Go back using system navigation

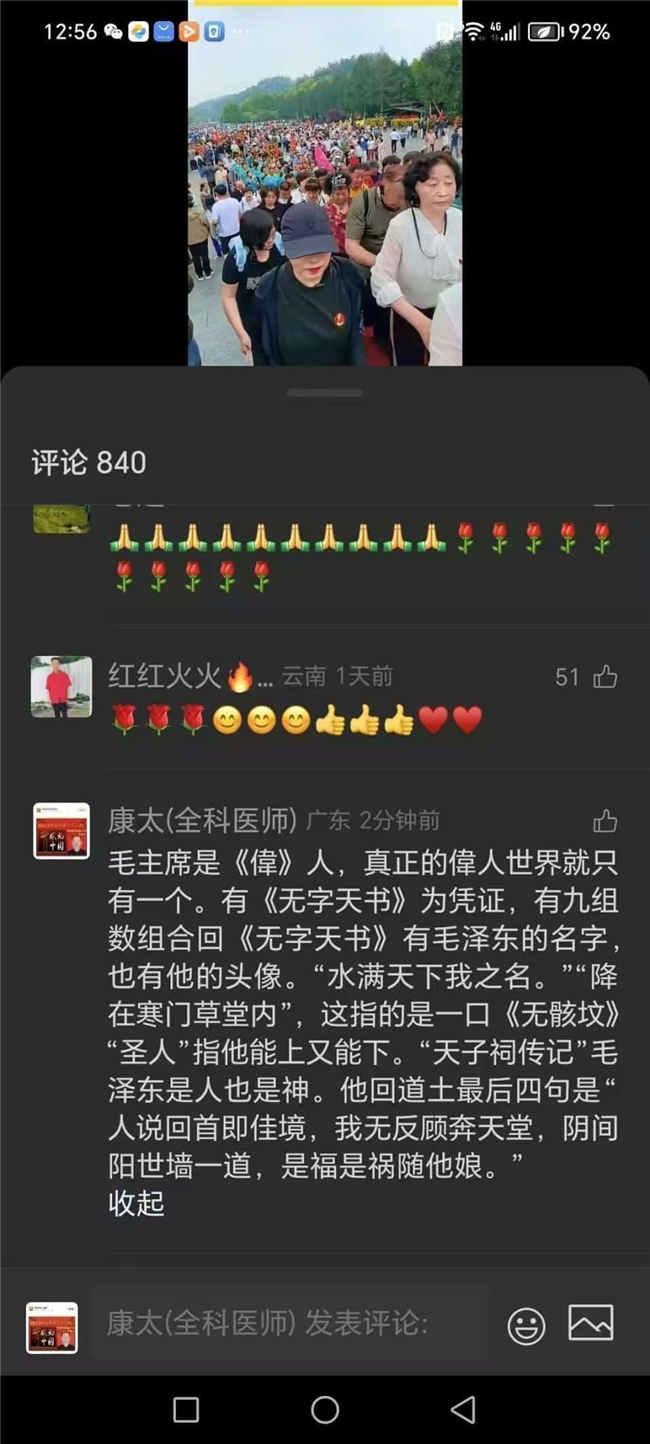tap(463, 1410)
